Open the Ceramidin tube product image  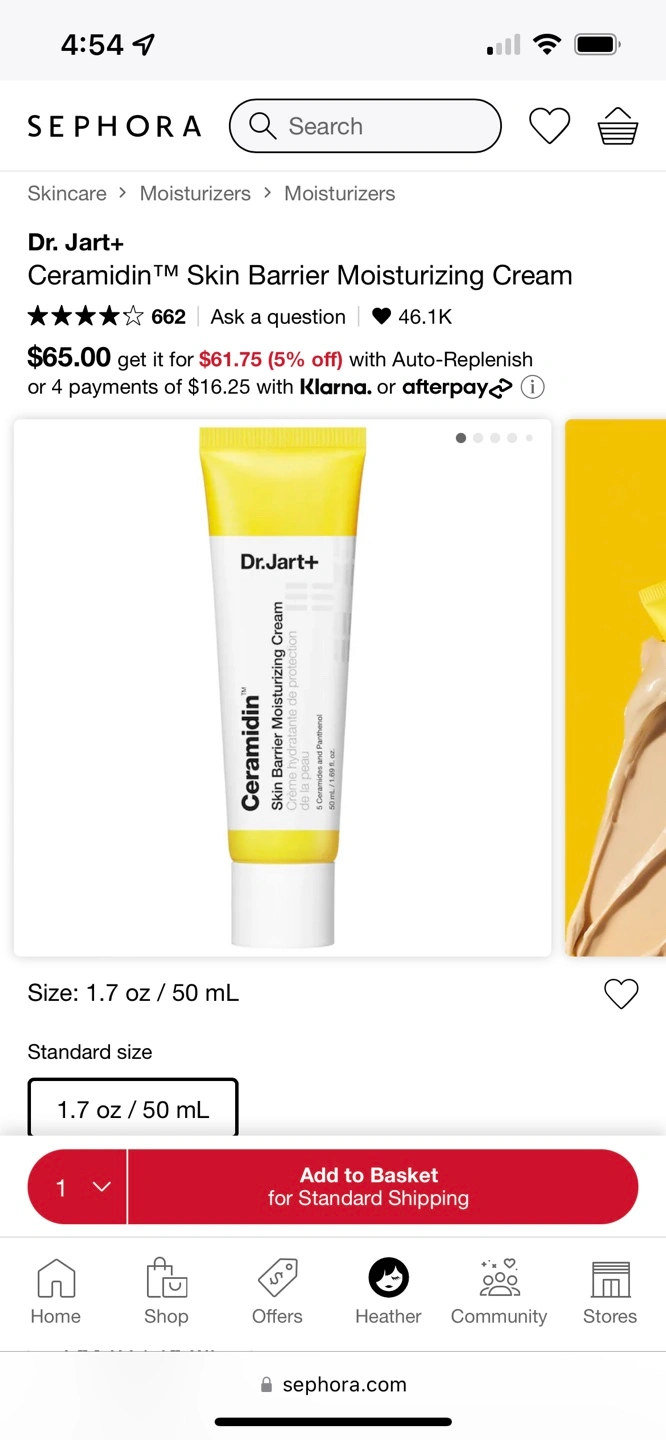pyautogui.click(x=282, y=688)
